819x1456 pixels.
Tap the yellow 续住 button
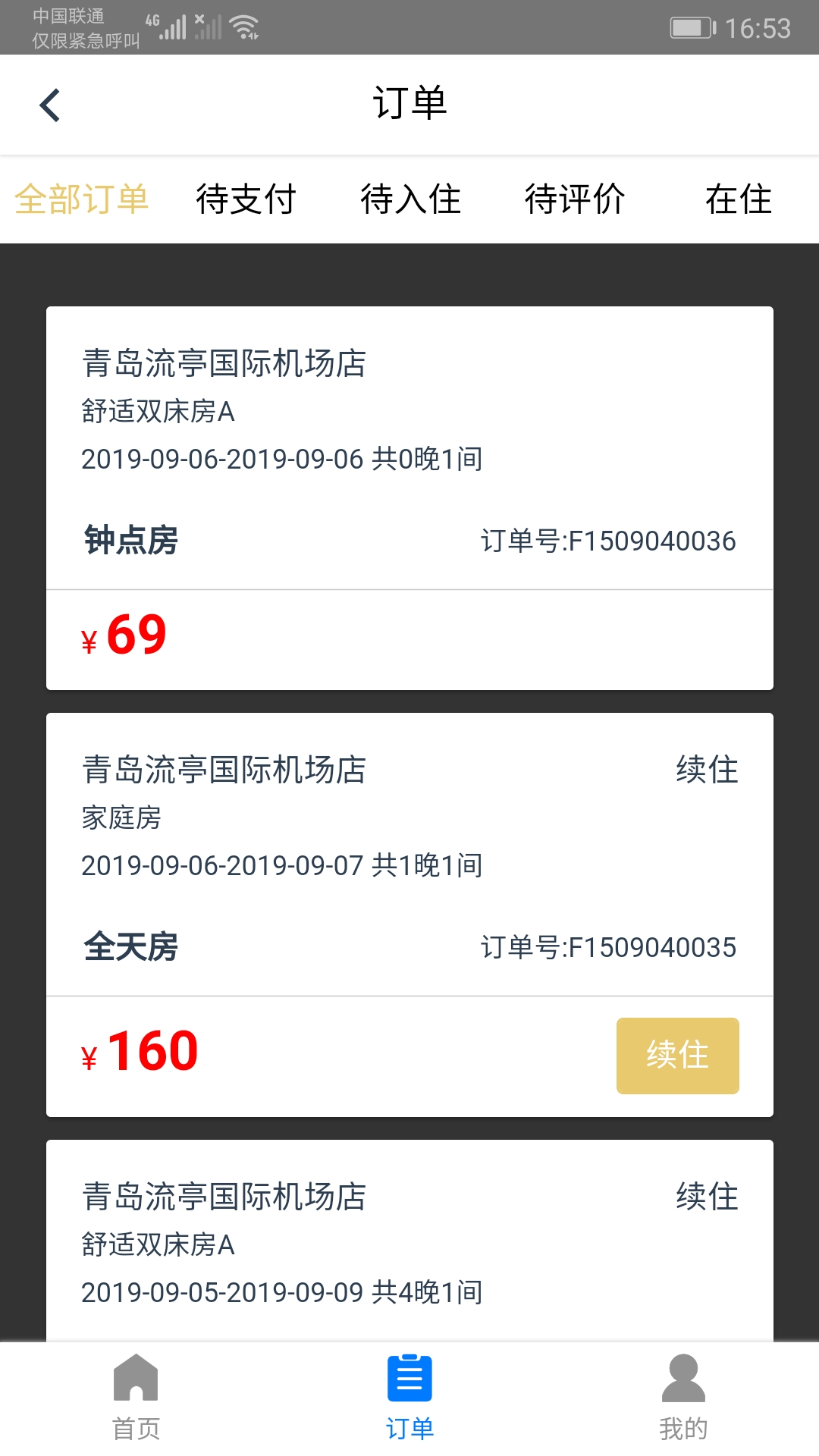click(x=677, y=1054)
